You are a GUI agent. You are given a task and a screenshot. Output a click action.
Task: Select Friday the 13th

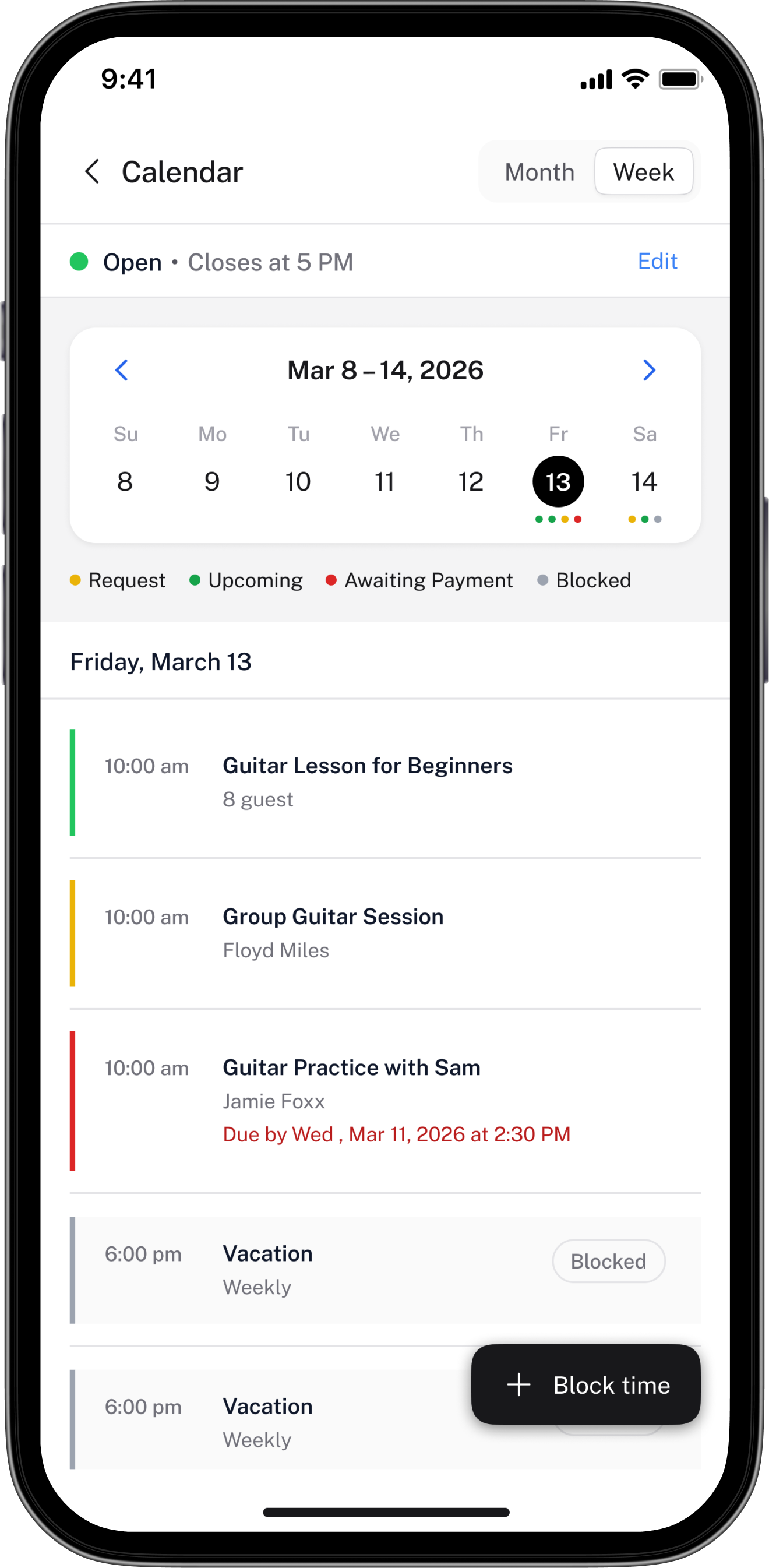click(558, 481)
